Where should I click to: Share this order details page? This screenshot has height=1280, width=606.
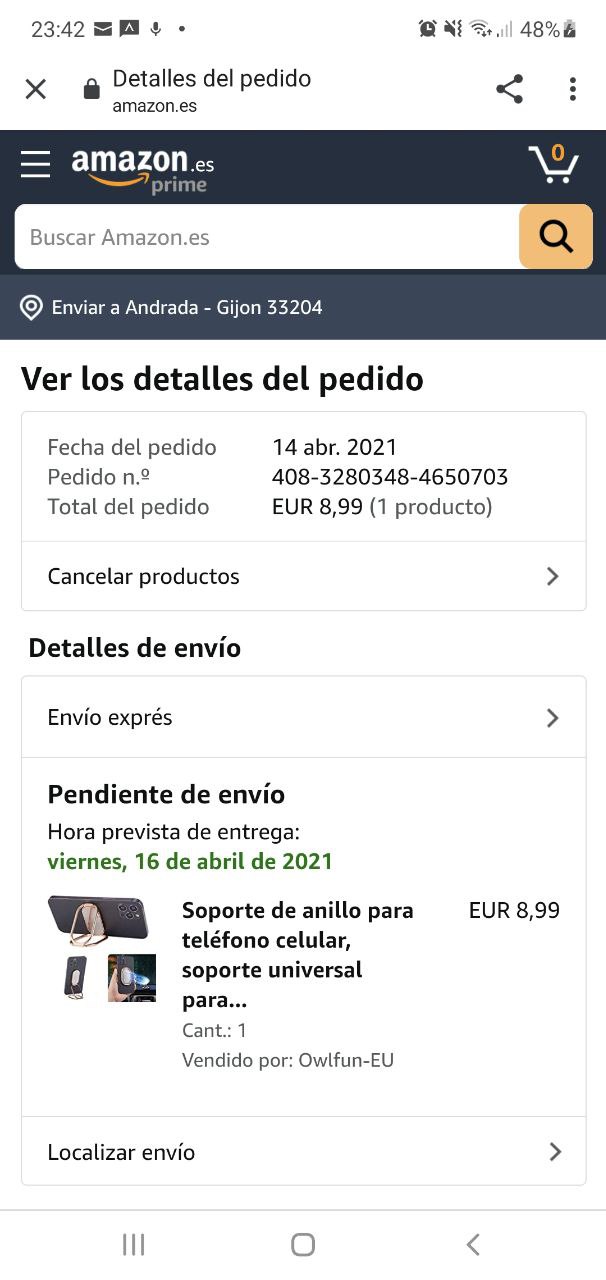point(509,89)
